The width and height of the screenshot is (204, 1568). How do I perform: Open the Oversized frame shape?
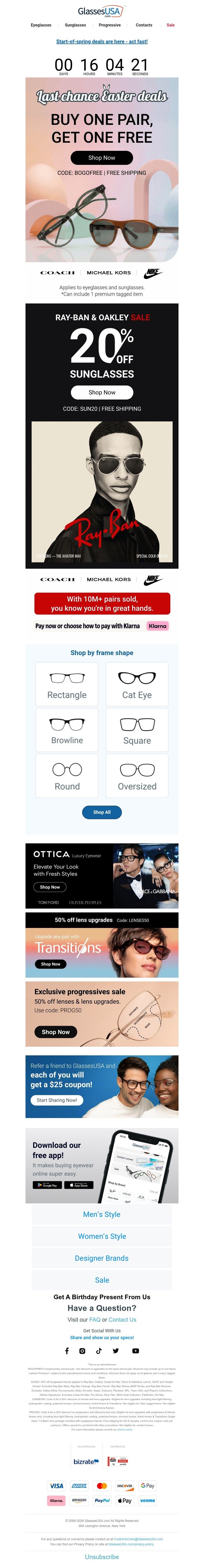pyautogui.click(x=137, y=776)
